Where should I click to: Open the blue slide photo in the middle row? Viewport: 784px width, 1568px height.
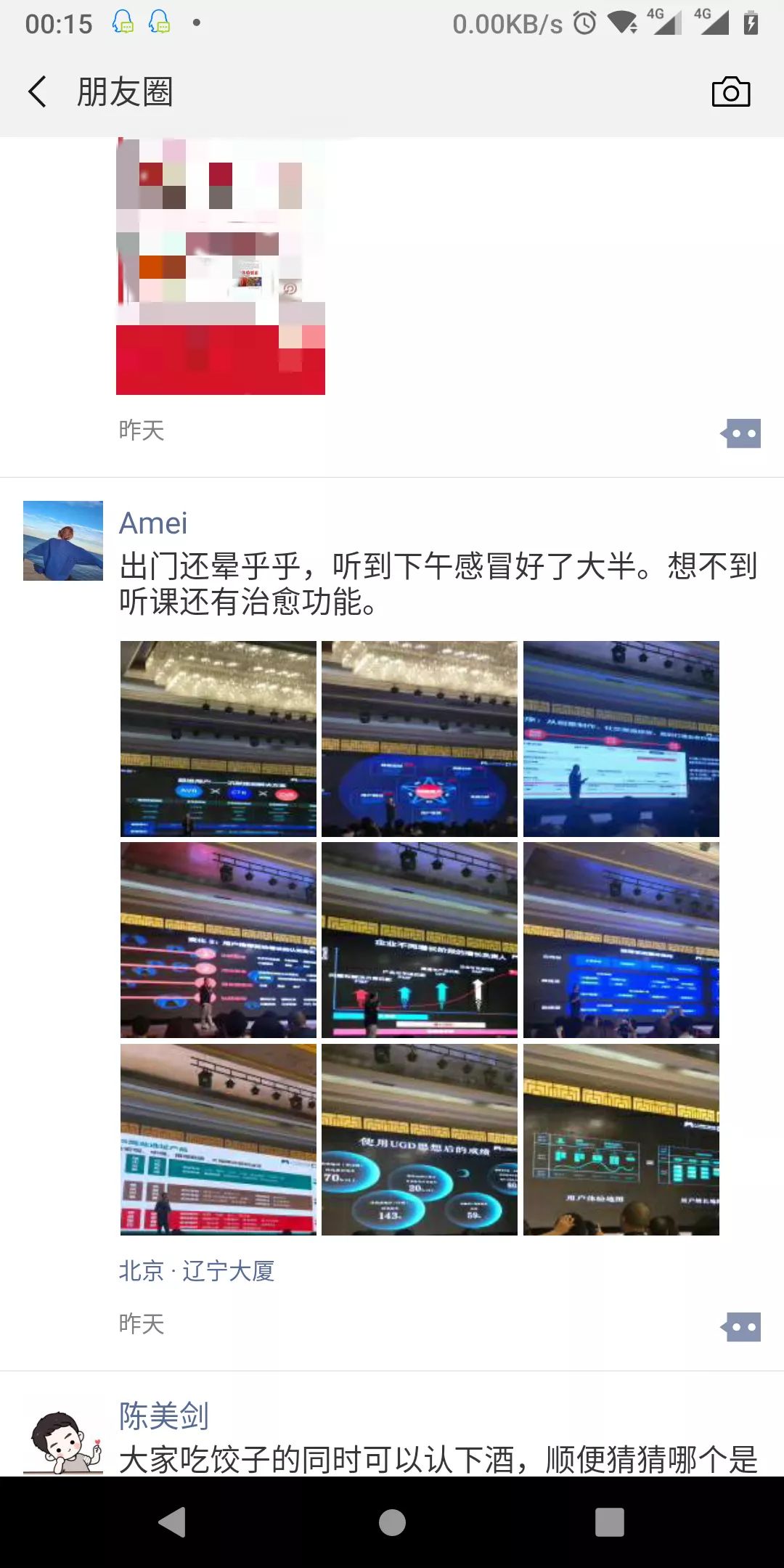point(621,939)
